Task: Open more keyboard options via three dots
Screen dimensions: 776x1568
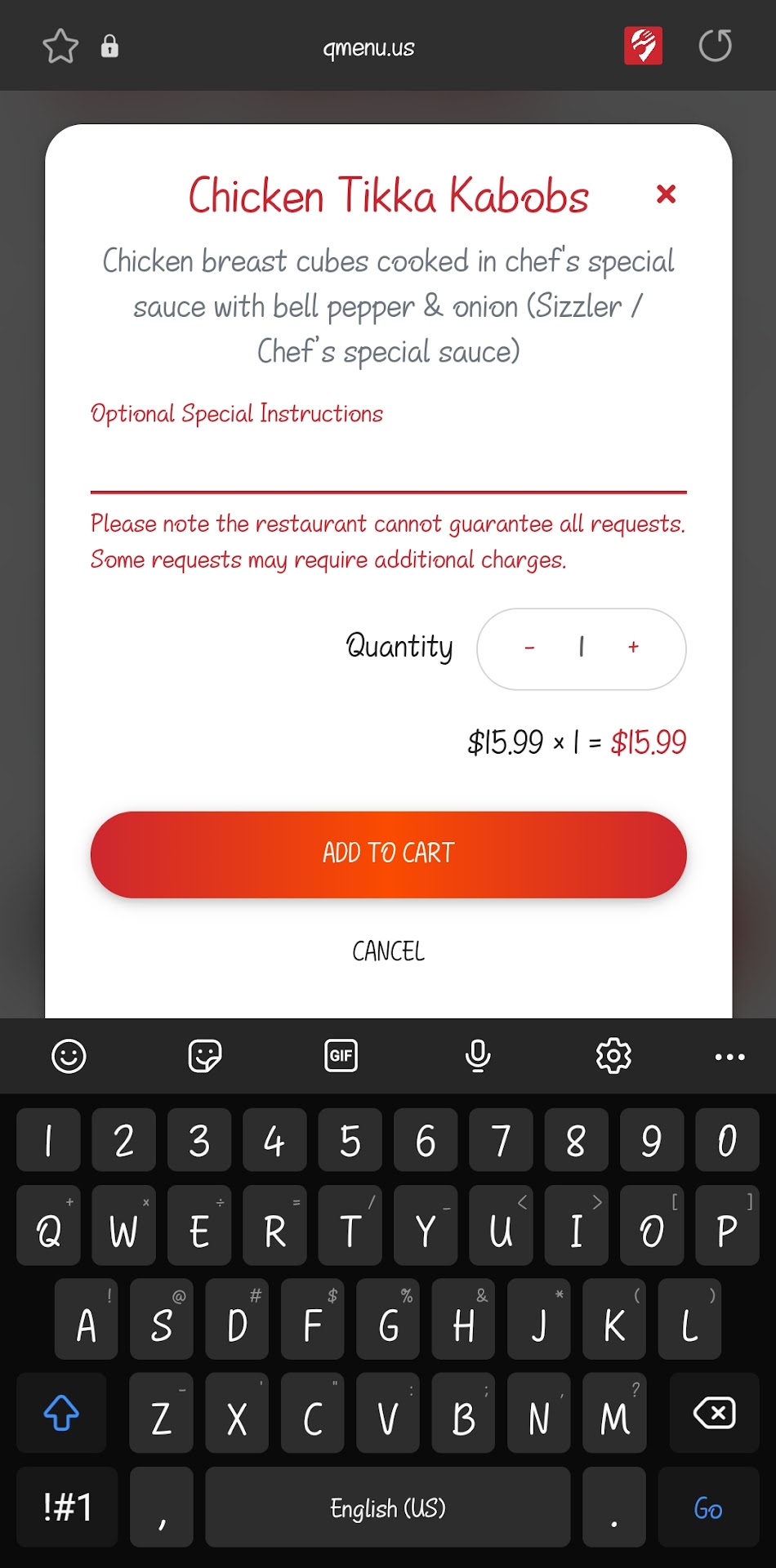Action: (729, 1056)
